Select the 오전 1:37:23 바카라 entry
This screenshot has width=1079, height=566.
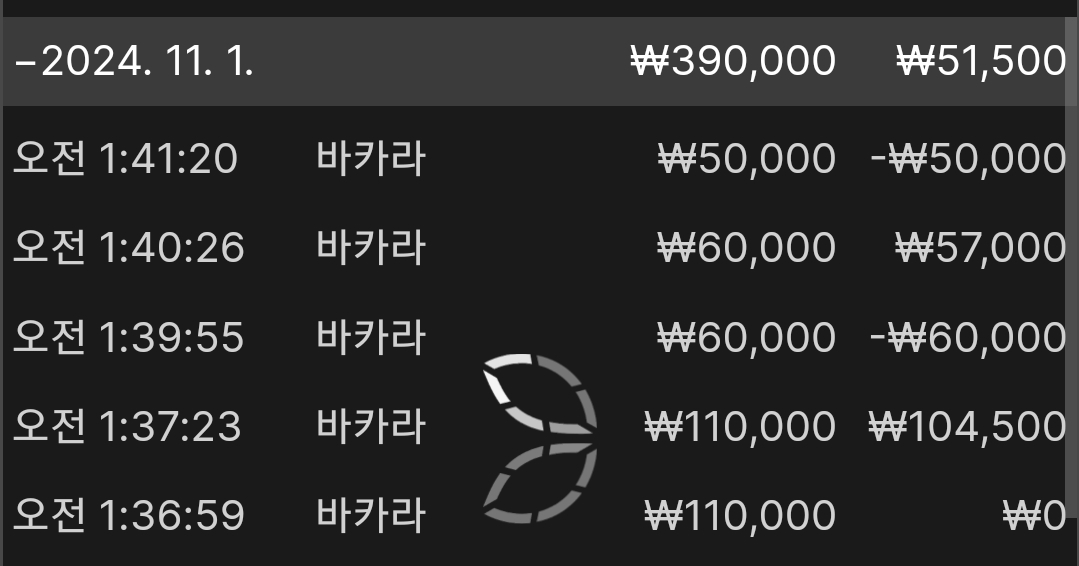[x=370, y=427]
